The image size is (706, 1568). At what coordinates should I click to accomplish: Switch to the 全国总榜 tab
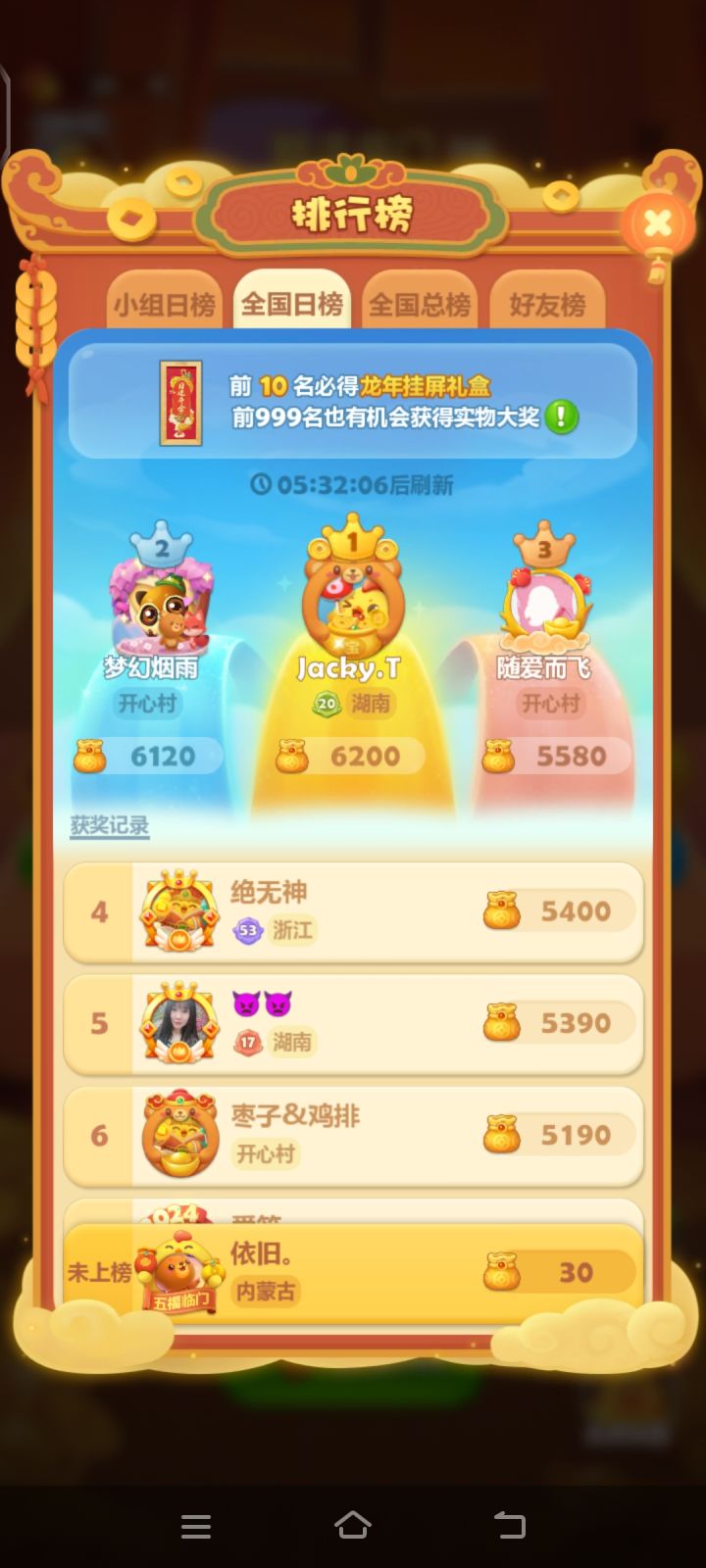(x=422, y=304)
